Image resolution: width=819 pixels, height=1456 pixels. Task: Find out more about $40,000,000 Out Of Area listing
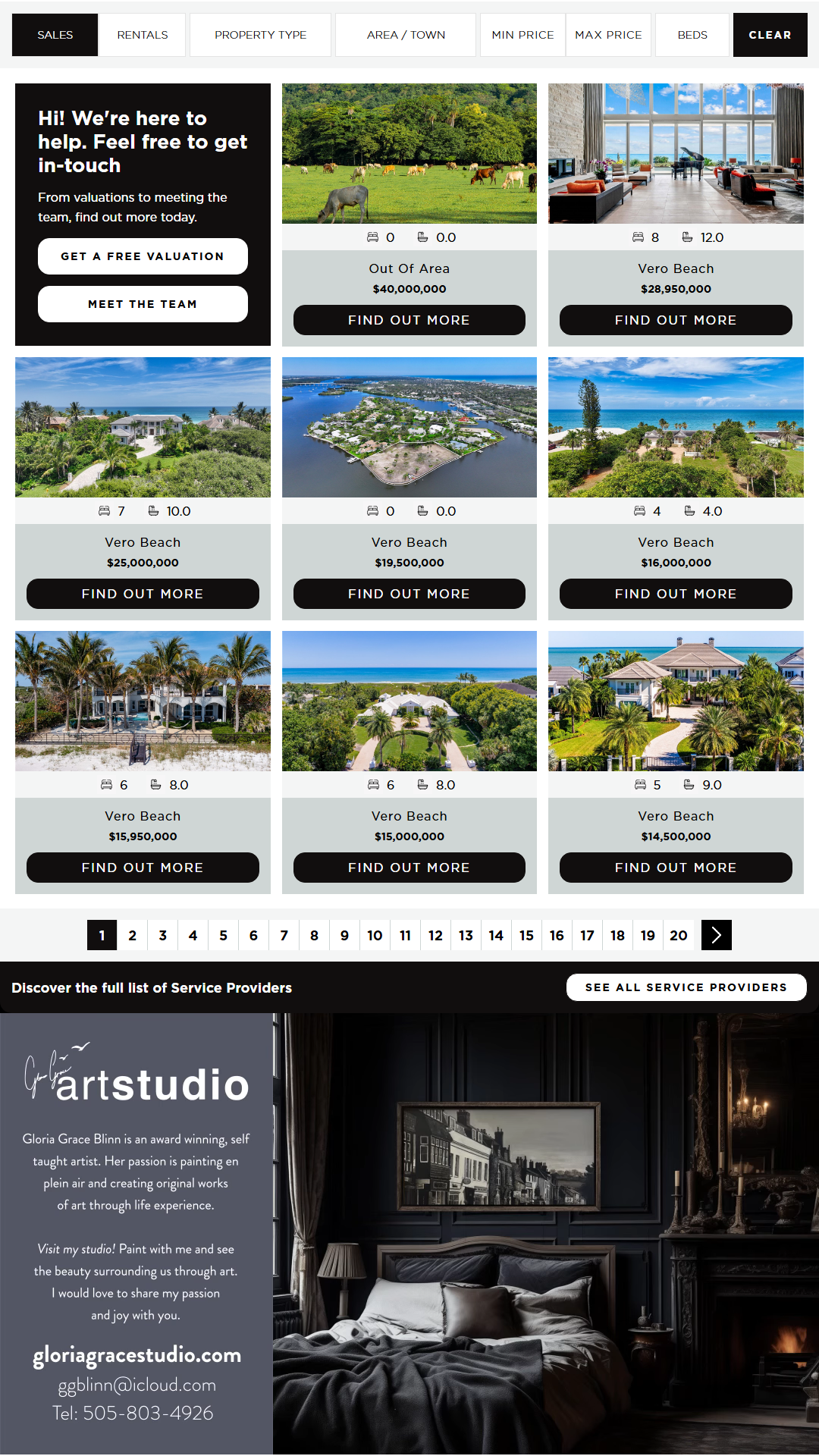click(409, 320)
